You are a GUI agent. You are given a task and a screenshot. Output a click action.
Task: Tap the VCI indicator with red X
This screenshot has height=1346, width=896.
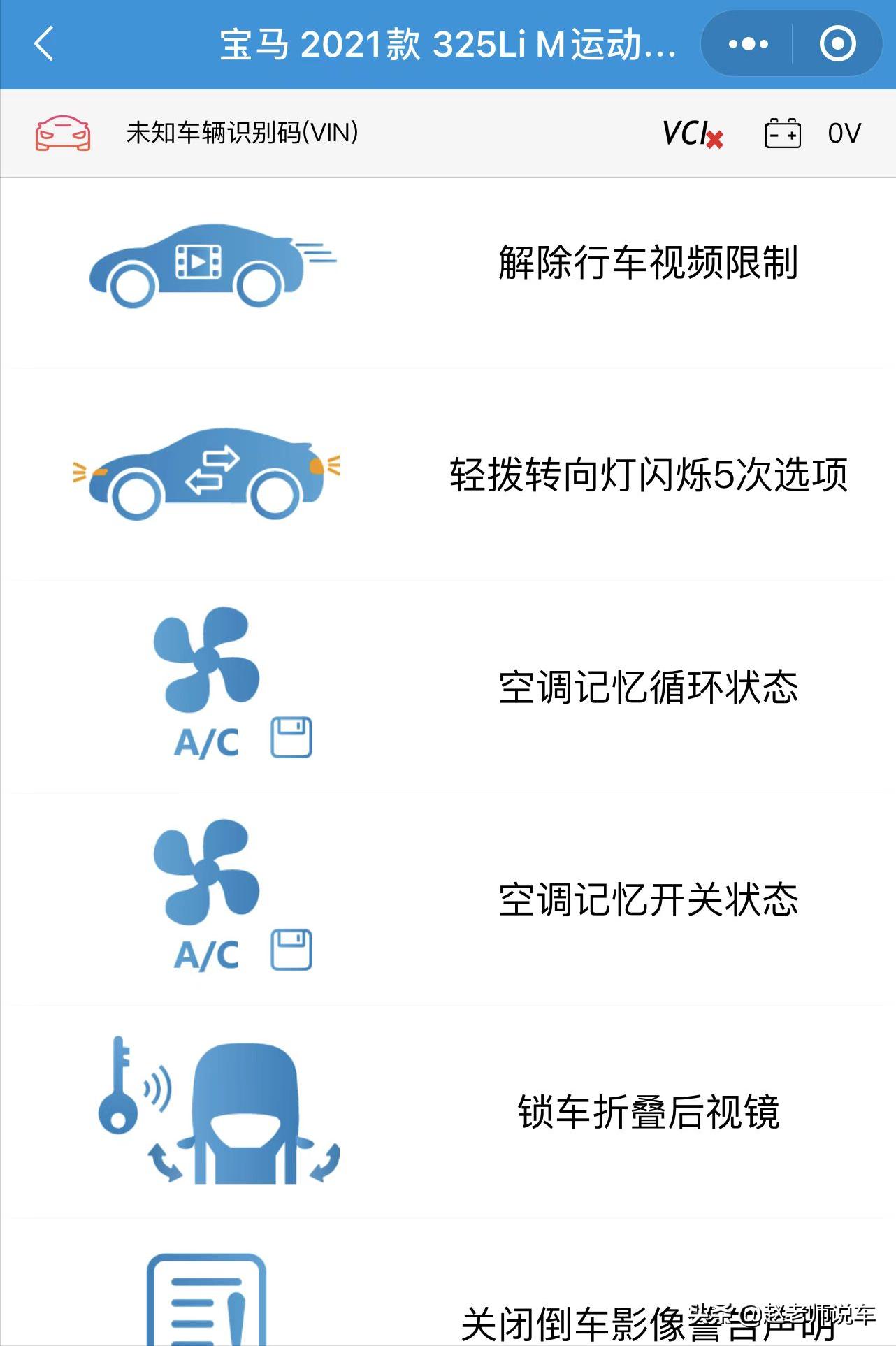(x=692, y=133)
